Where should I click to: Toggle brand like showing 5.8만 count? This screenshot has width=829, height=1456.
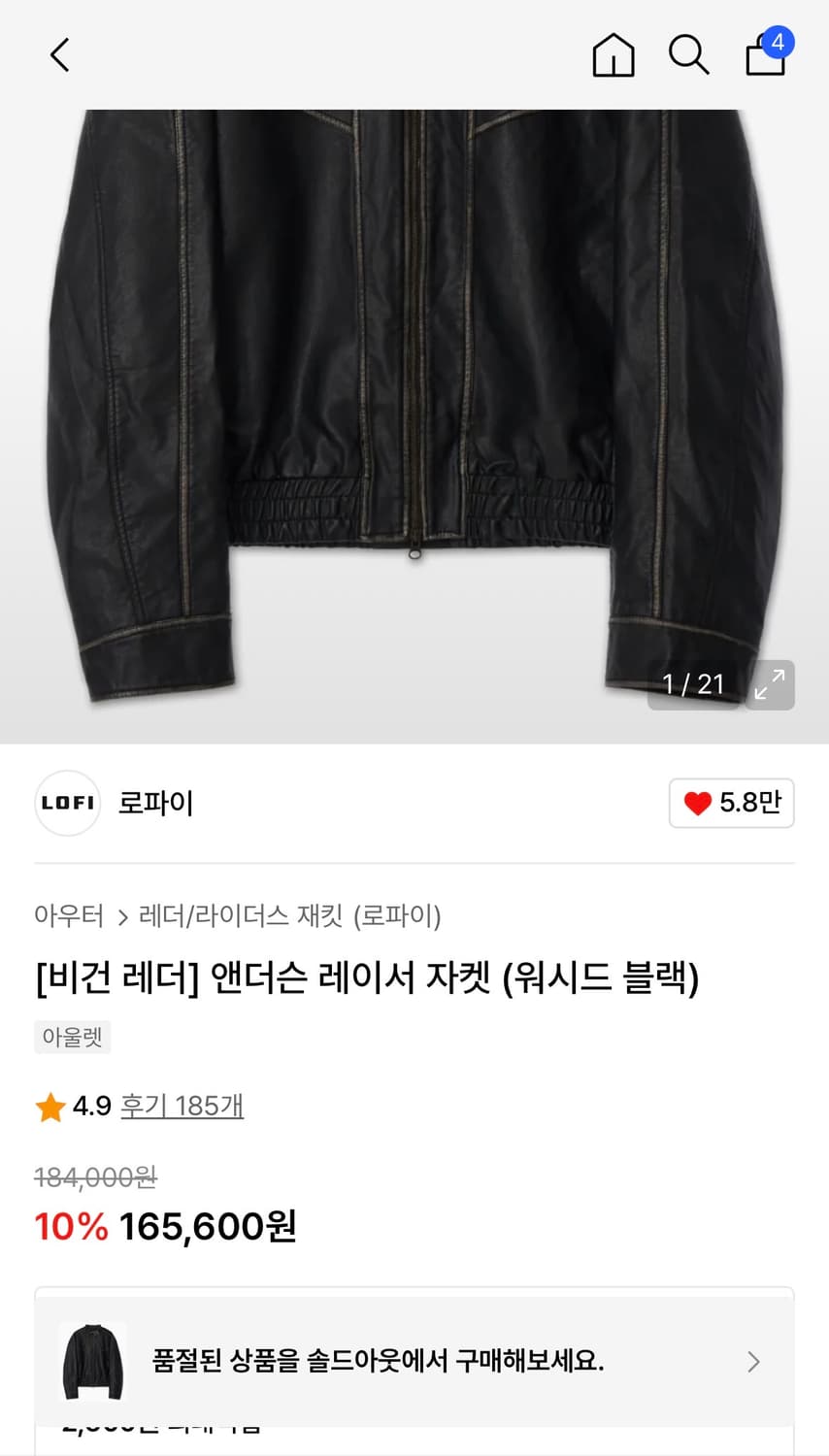coord(731,804)
